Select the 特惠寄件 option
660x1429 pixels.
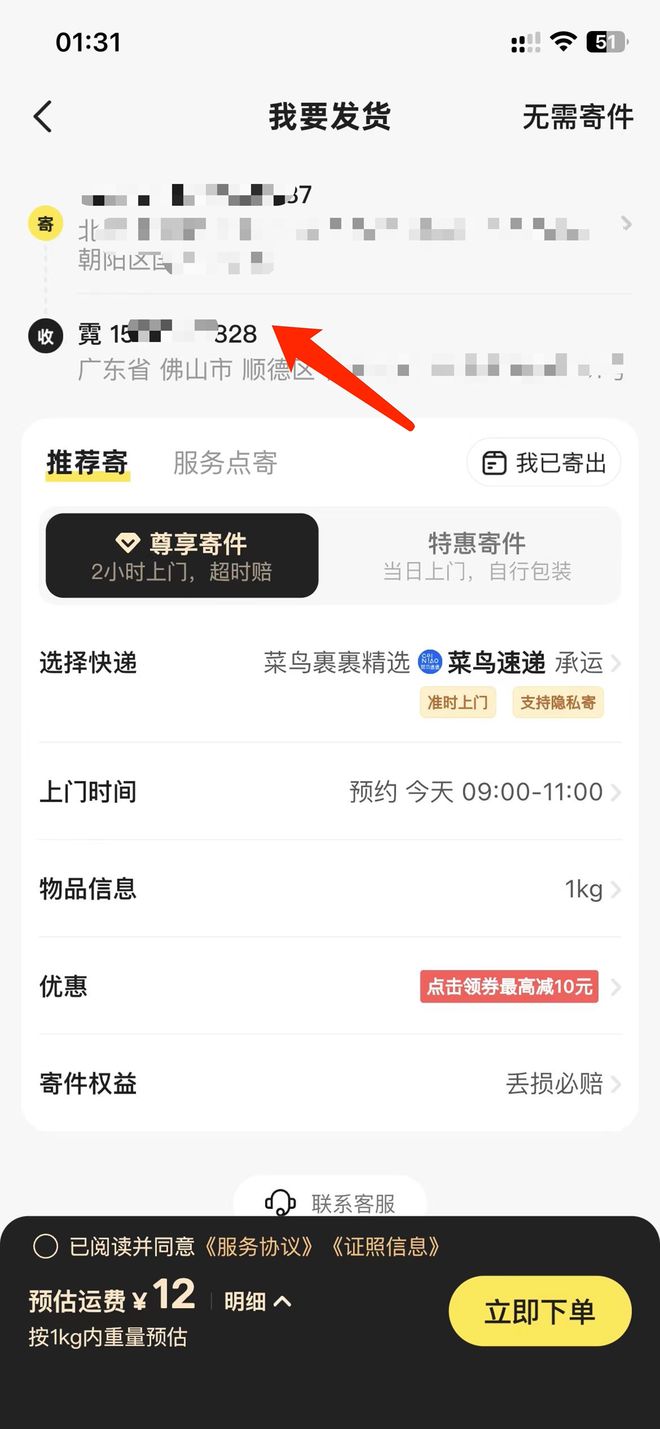pos(477,556)
